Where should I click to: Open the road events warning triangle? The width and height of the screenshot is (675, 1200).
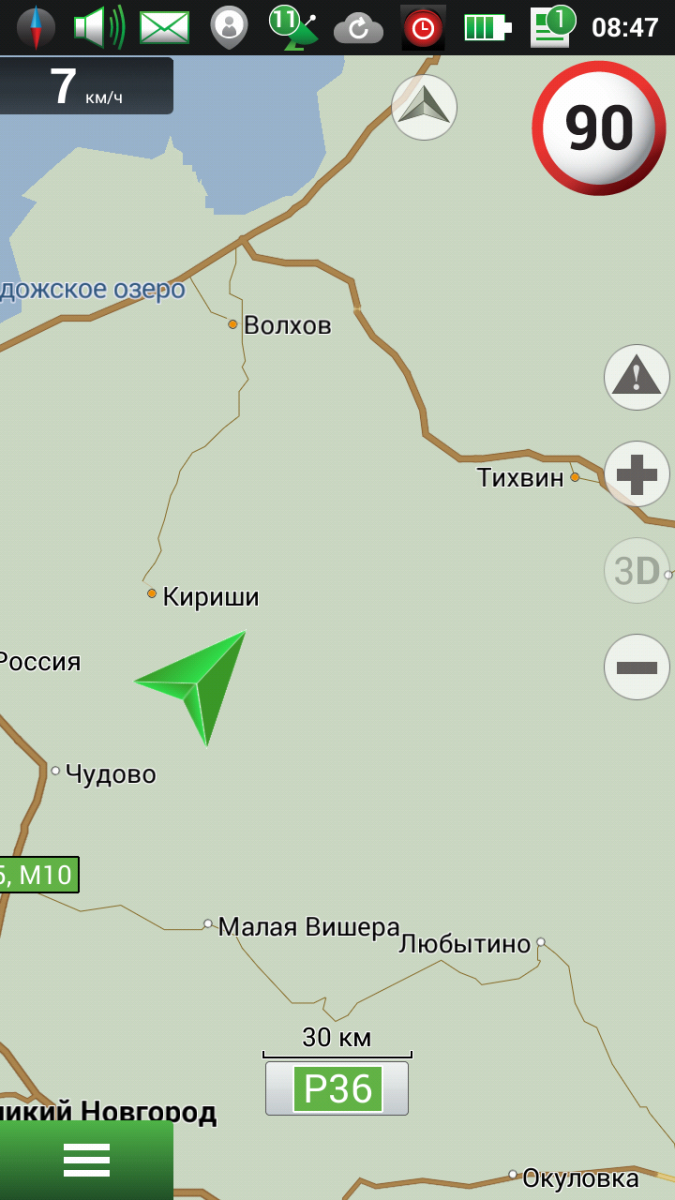click(x=637, y=377)
